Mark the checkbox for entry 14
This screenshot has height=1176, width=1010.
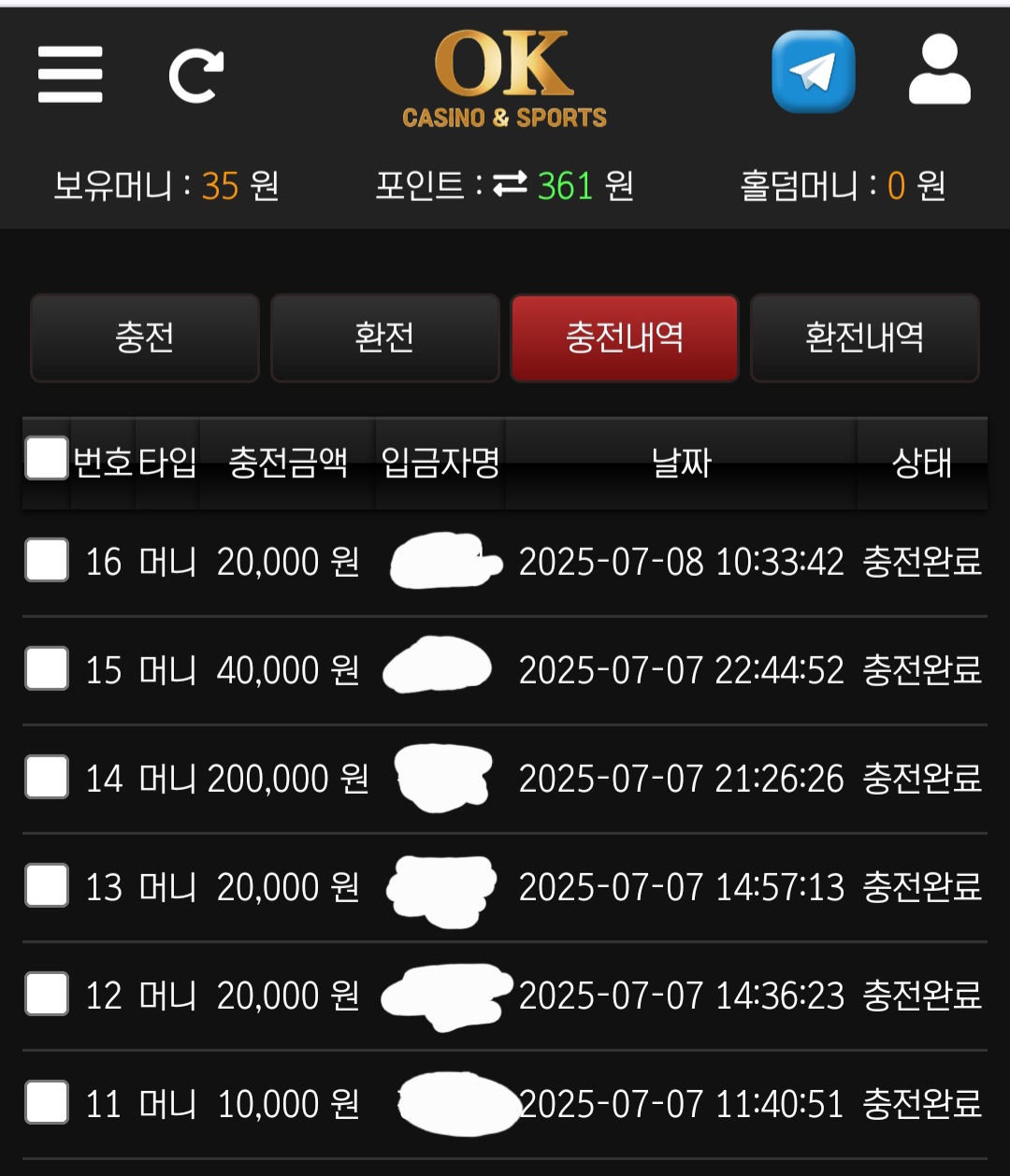47,777
